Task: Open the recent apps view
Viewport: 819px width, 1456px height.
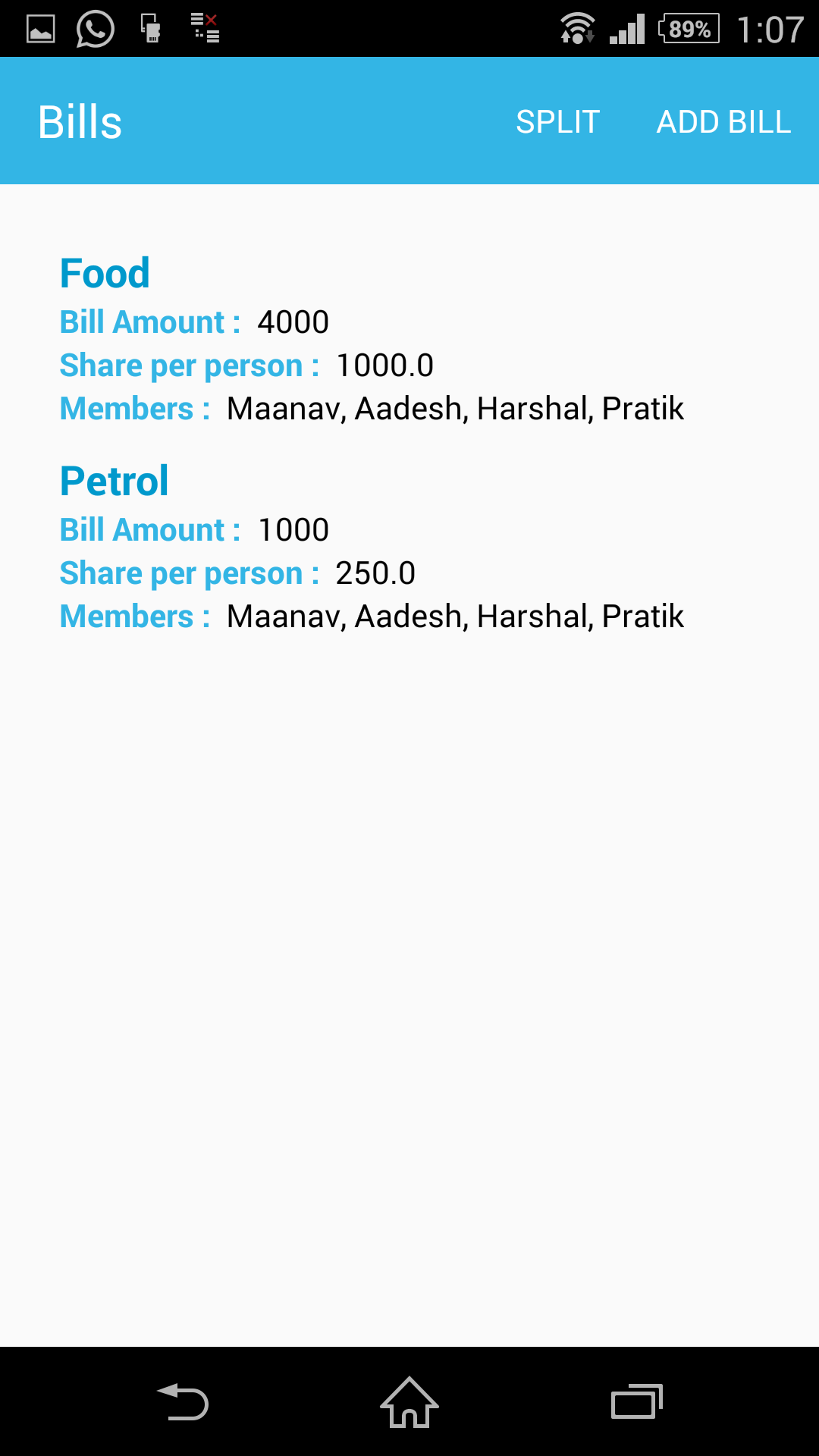Action: (x=637, y=1401)
